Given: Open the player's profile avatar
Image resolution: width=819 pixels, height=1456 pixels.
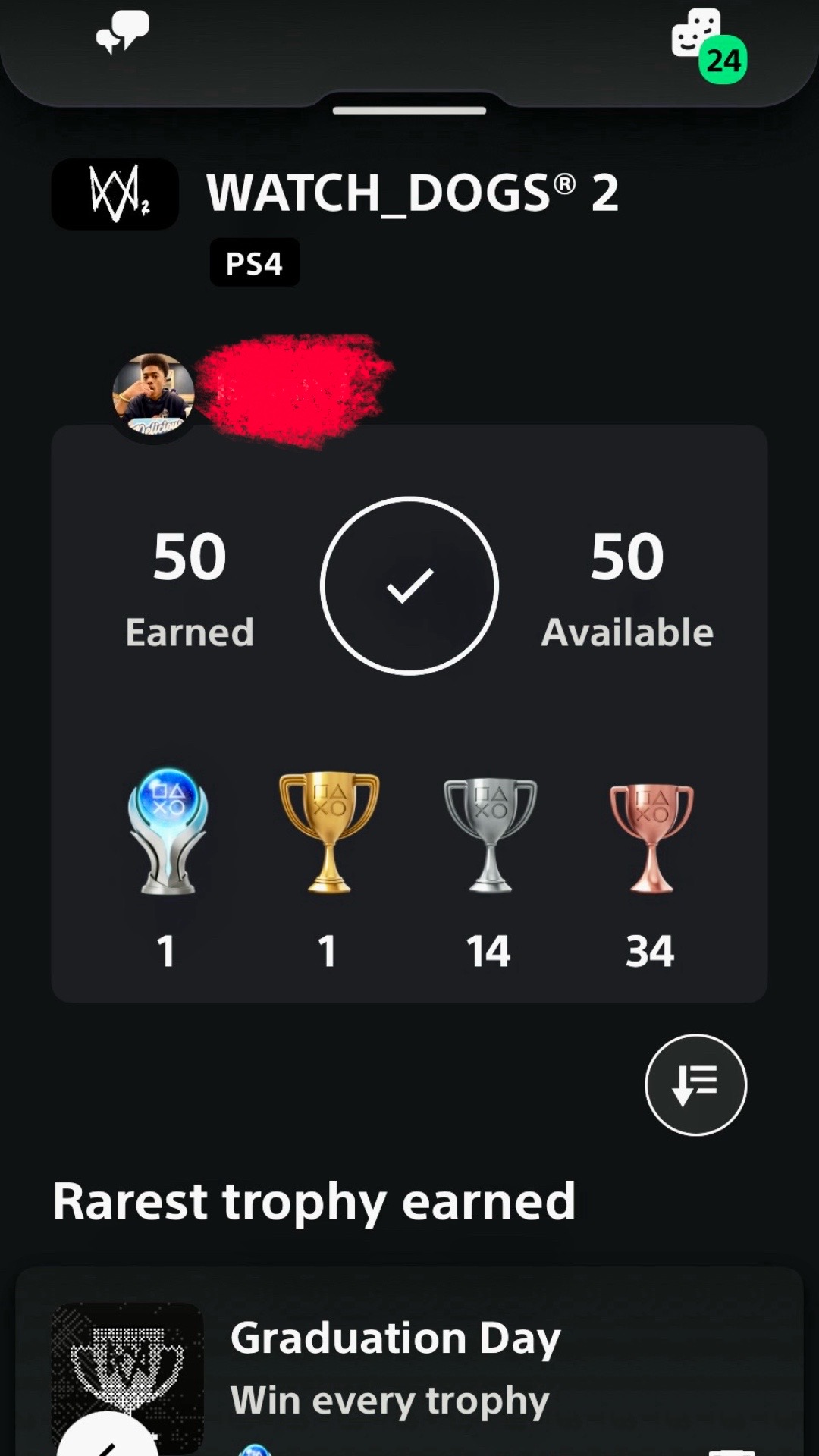Looking at the screenshot, I should coord(154,395).
